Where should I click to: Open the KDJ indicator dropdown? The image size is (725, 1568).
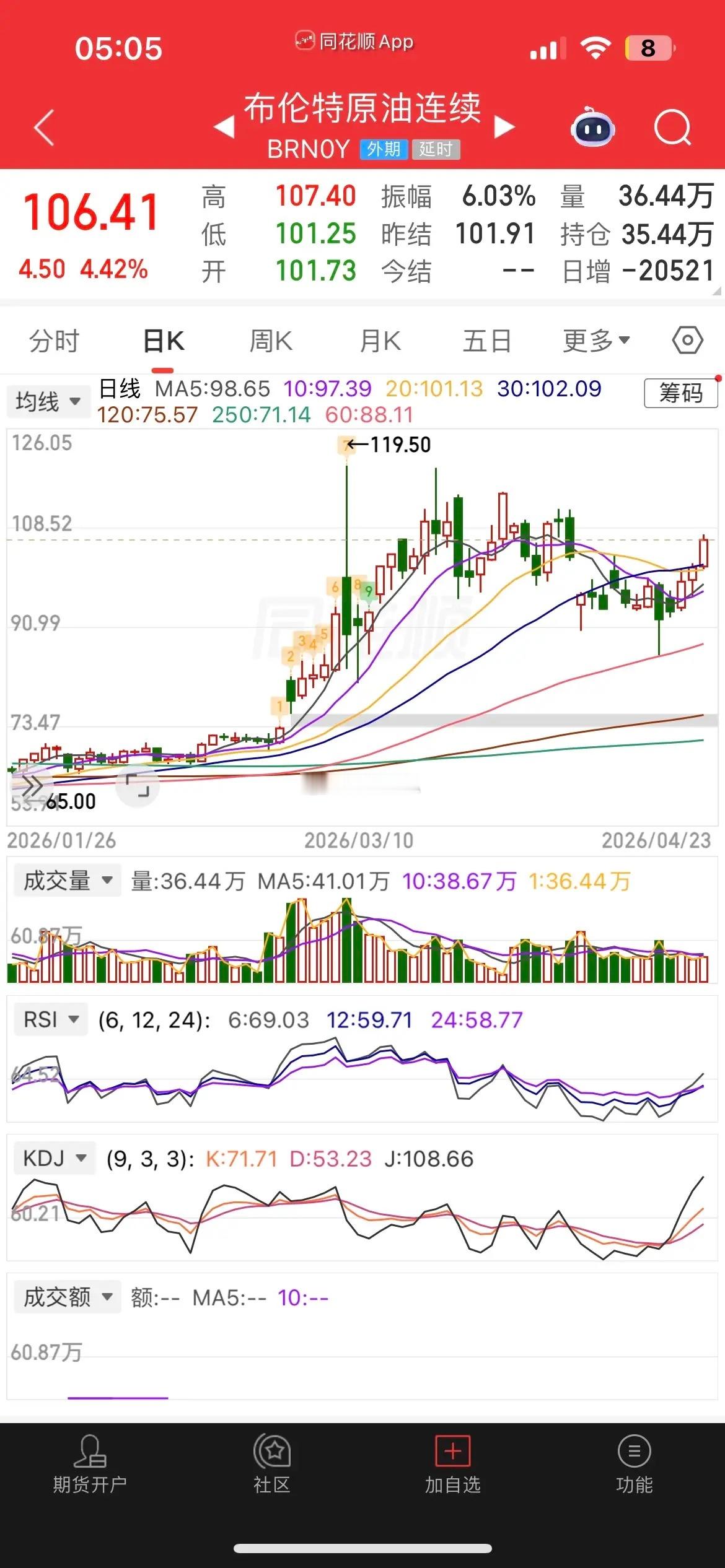coord(53,1159)
